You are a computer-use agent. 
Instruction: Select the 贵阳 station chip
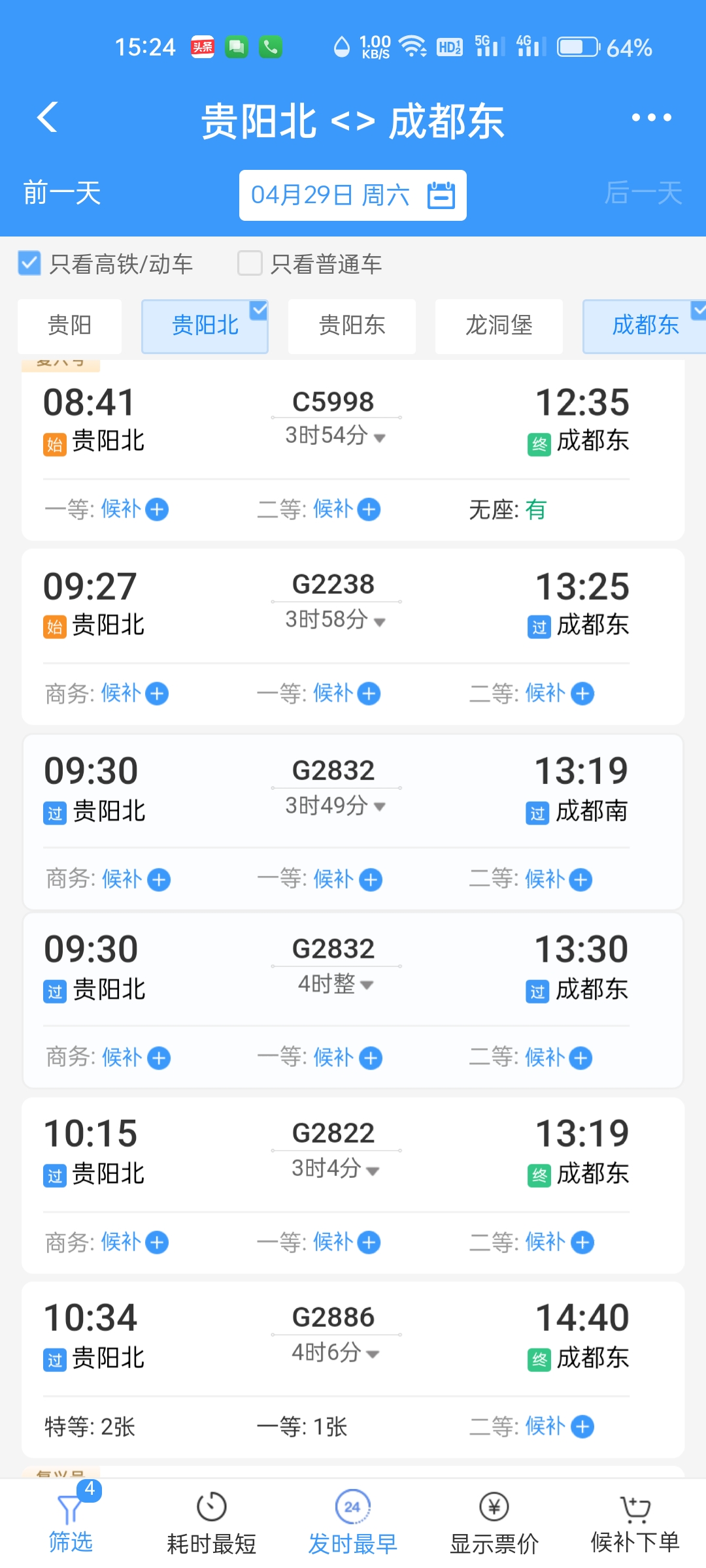coord(69,326)
